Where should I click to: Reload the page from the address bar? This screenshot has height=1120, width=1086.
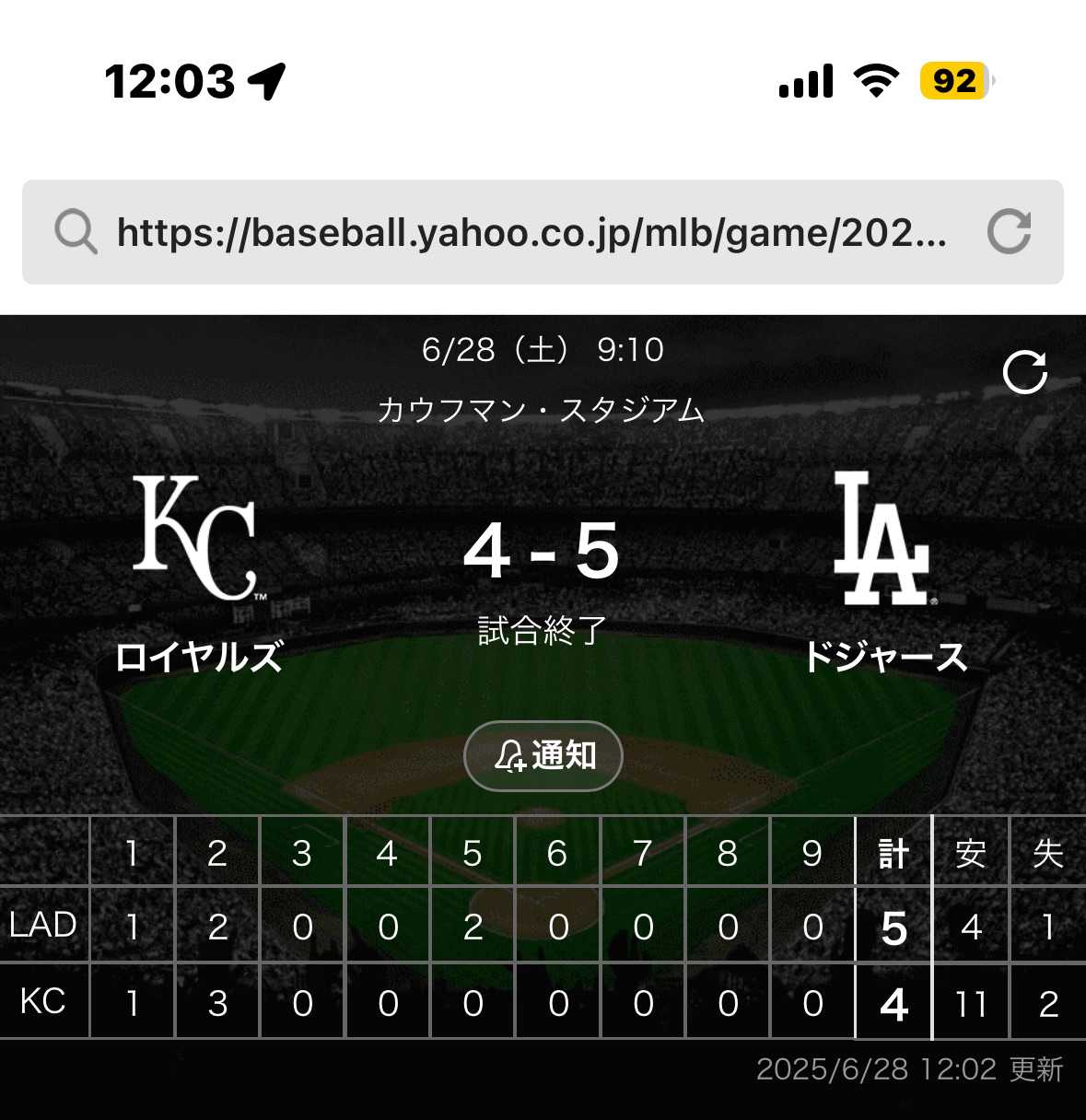[x=1009, y=231]
